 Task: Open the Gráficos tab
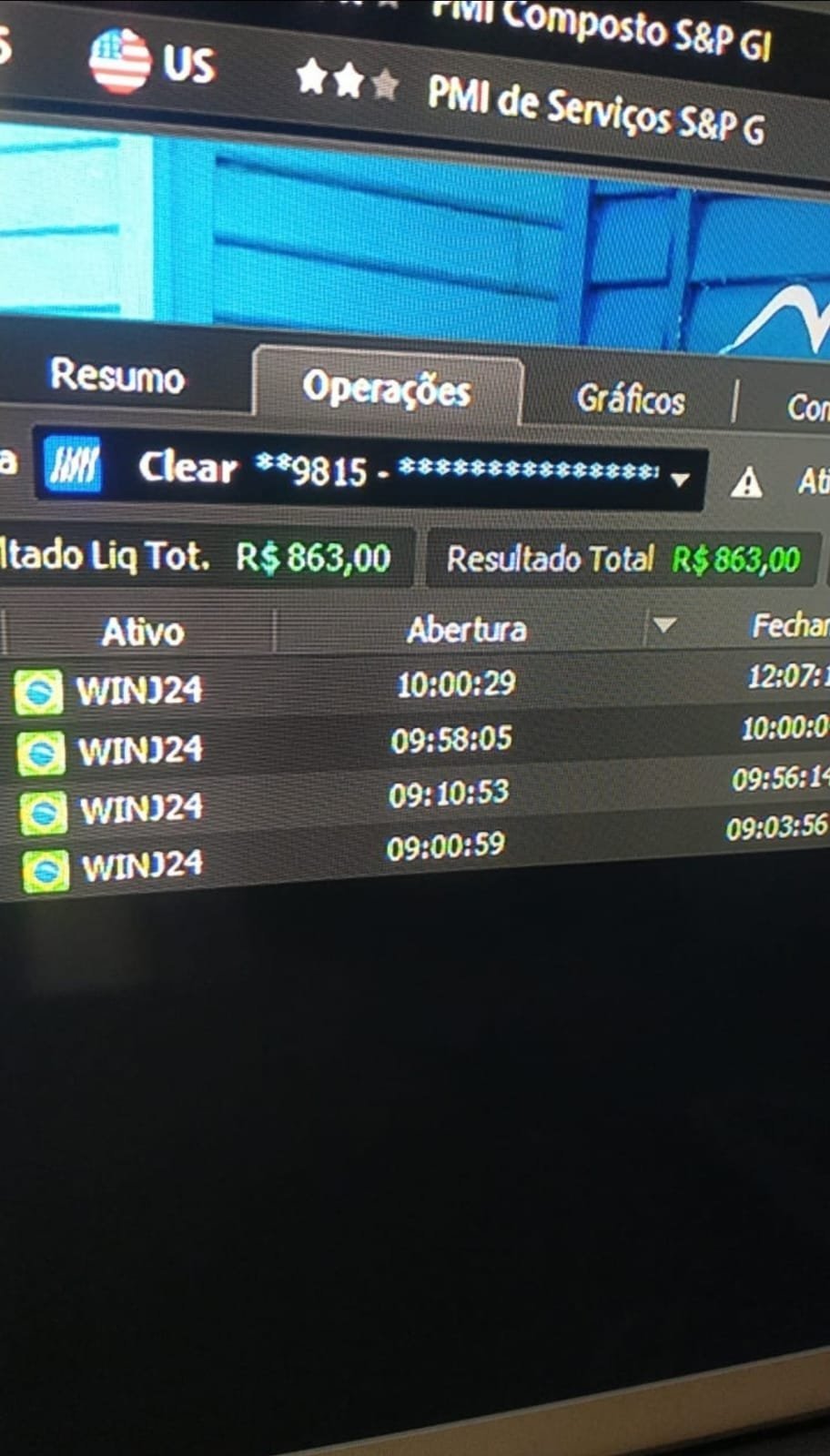click(x=630, y=399)
